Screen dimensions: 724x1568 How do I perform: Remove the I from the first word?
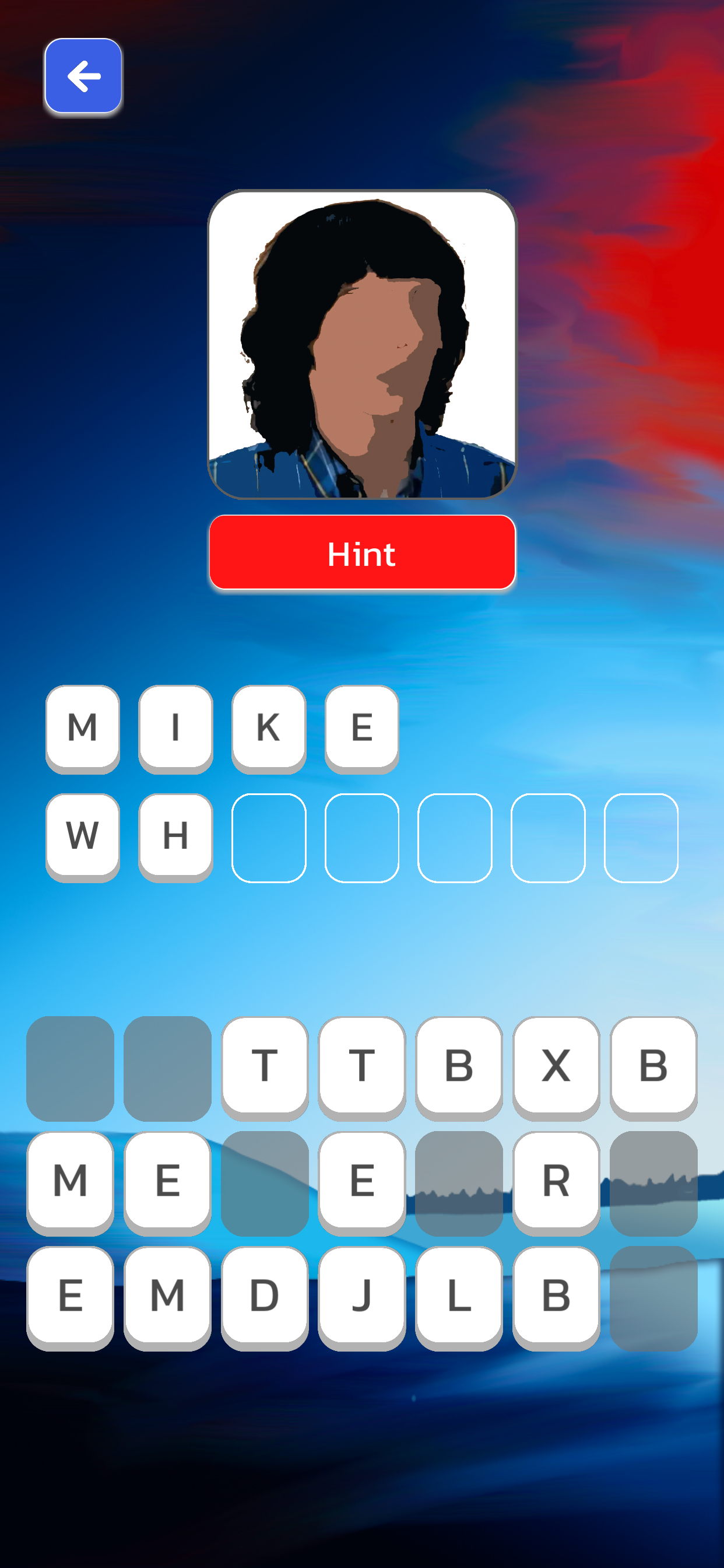click(176, 729)
